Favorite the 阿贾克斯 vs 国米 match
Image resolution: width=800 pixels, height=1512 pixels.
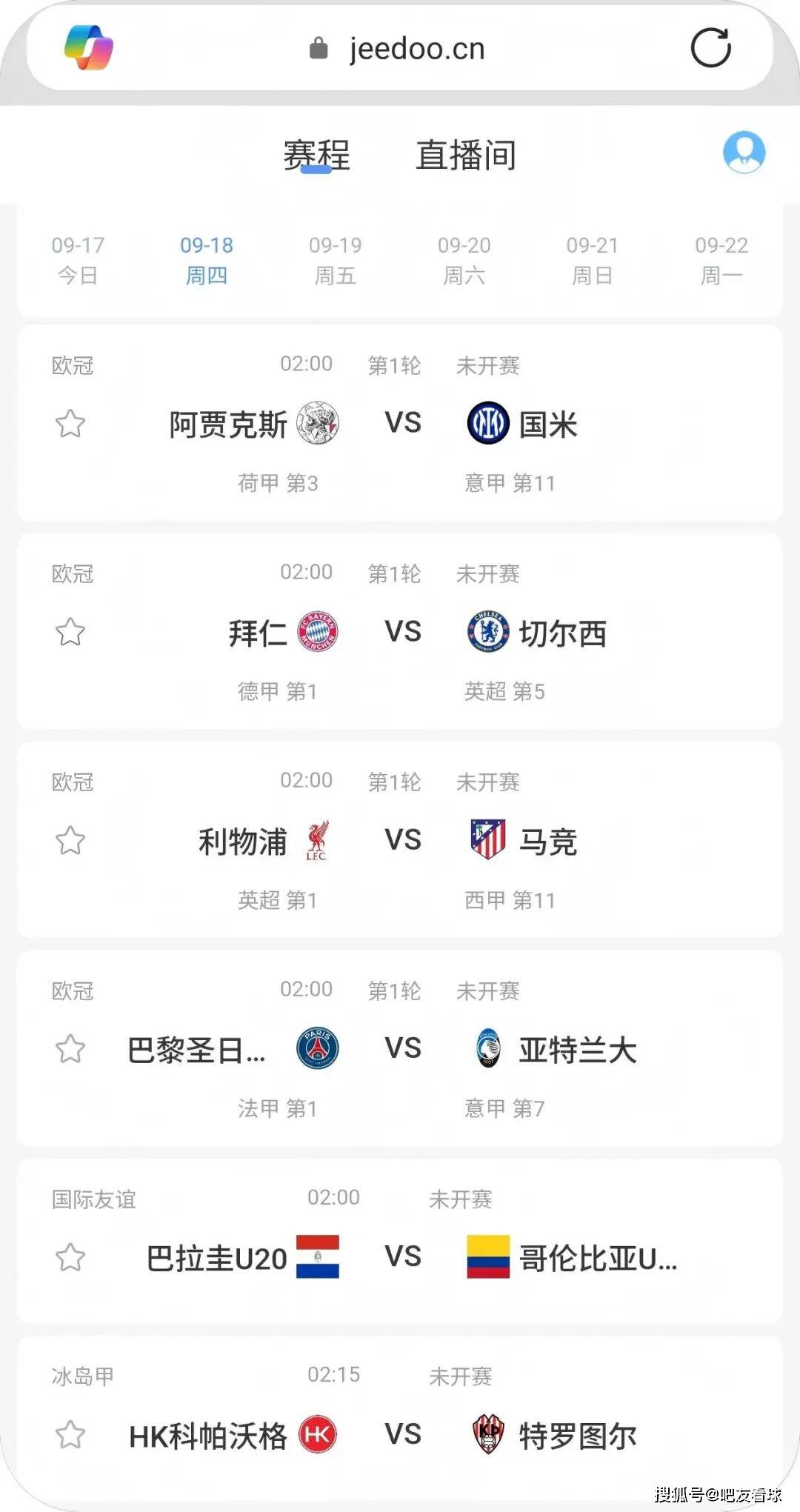click(70, 424)
